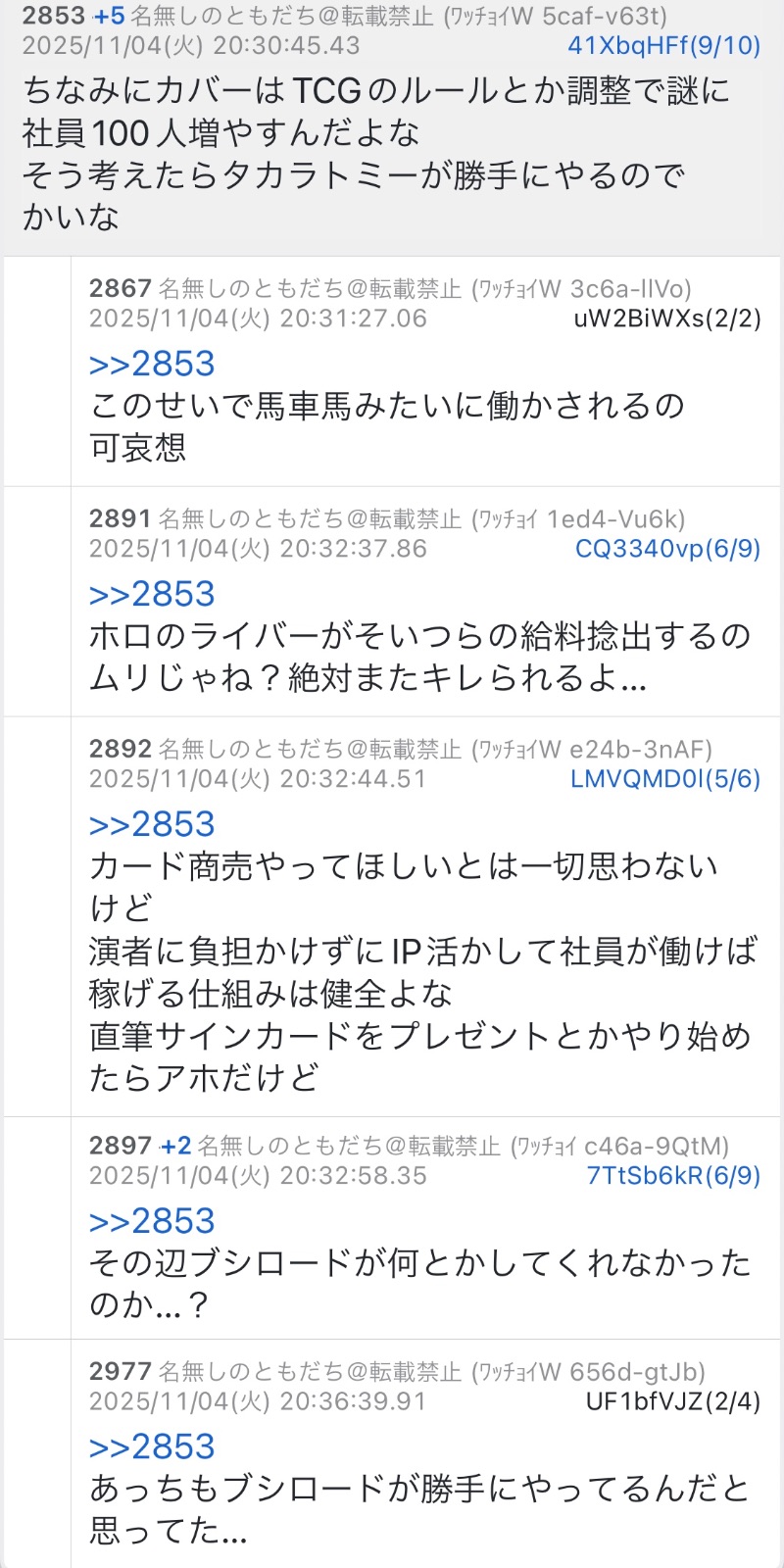Screen dimensions: 784x1568
Task: Follow the >>2853 anchor in post 2891
Action: pyautogui.click(x=152, y=594)
